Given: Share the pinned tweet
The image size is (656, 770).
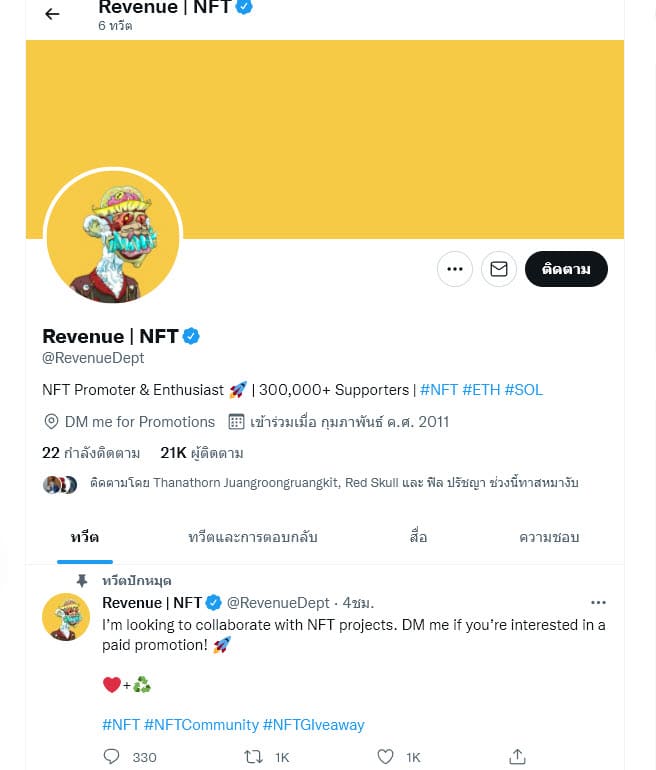Looking at the screenshot, I should 517,757.
